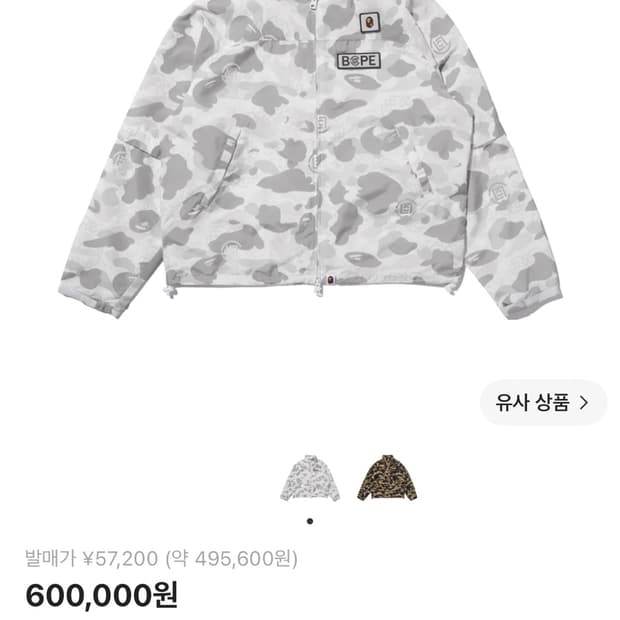Open the main white camo jacket image
Viewport: 620px width, 620px height.
tap(310, 158)
